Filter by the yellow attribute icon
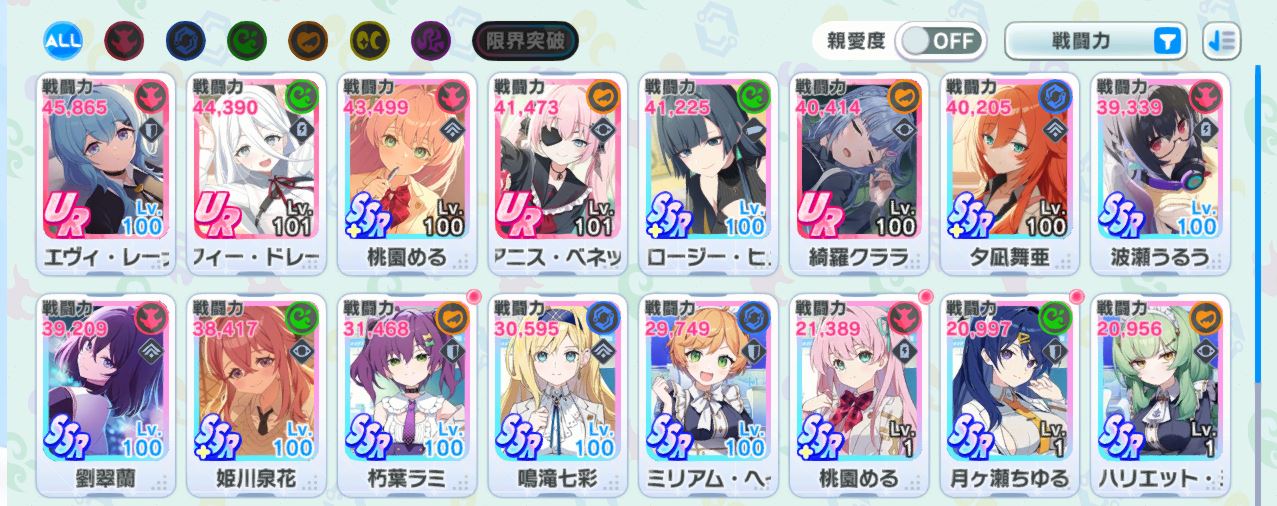Image resolution: width=1277 pixels, height=506 pixels. point(369,41)
